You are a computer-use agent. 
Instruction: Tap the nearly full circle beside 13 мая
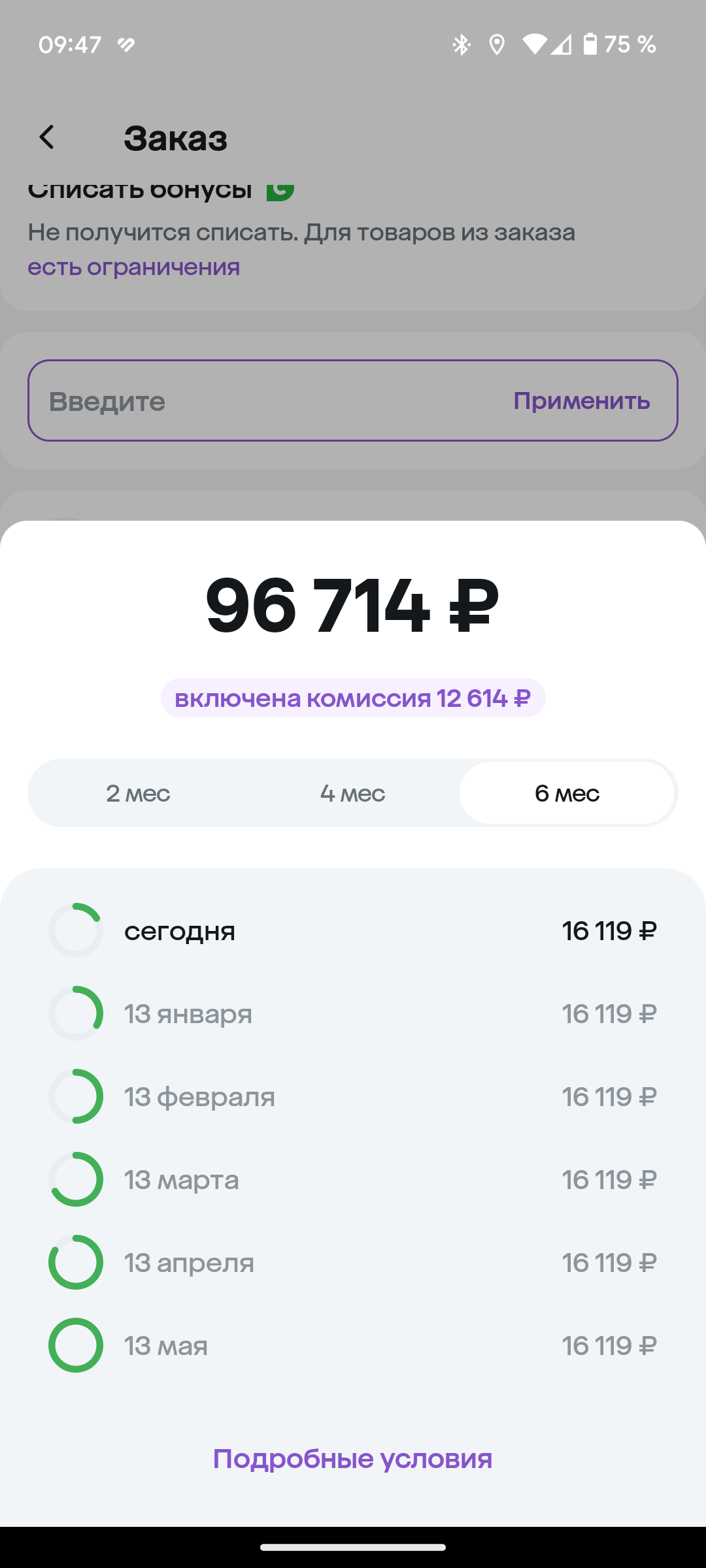[76, 1345]
